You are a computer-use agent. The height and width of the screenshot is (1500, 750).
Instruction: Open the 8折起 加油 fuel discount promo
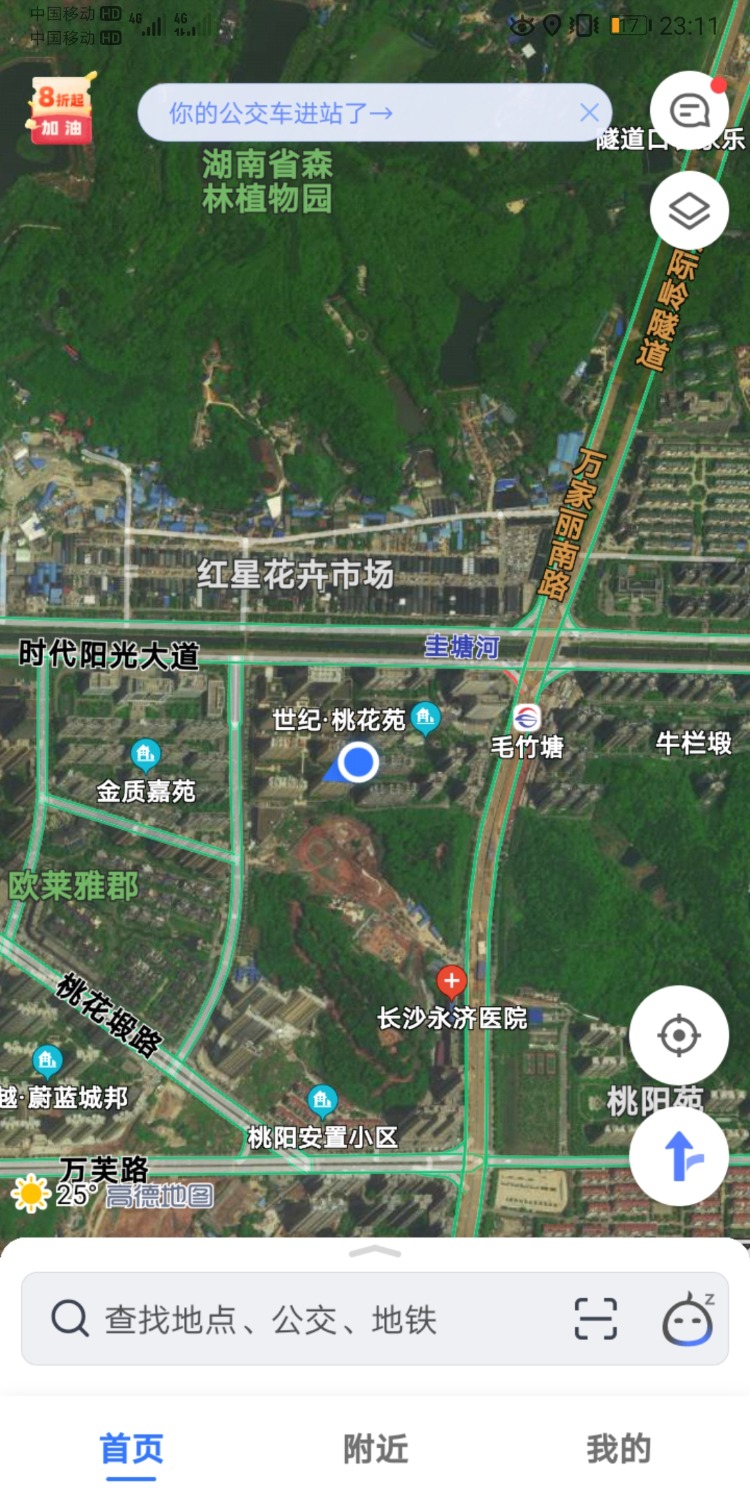point(62,110)
